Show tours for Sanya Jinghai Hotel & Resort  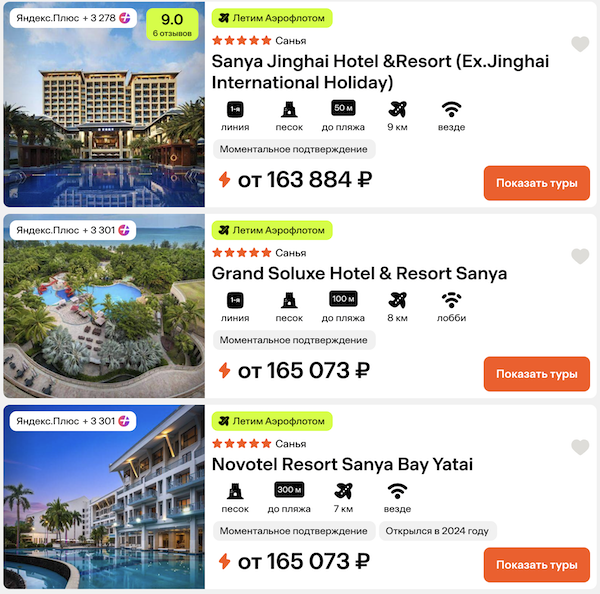536,183
